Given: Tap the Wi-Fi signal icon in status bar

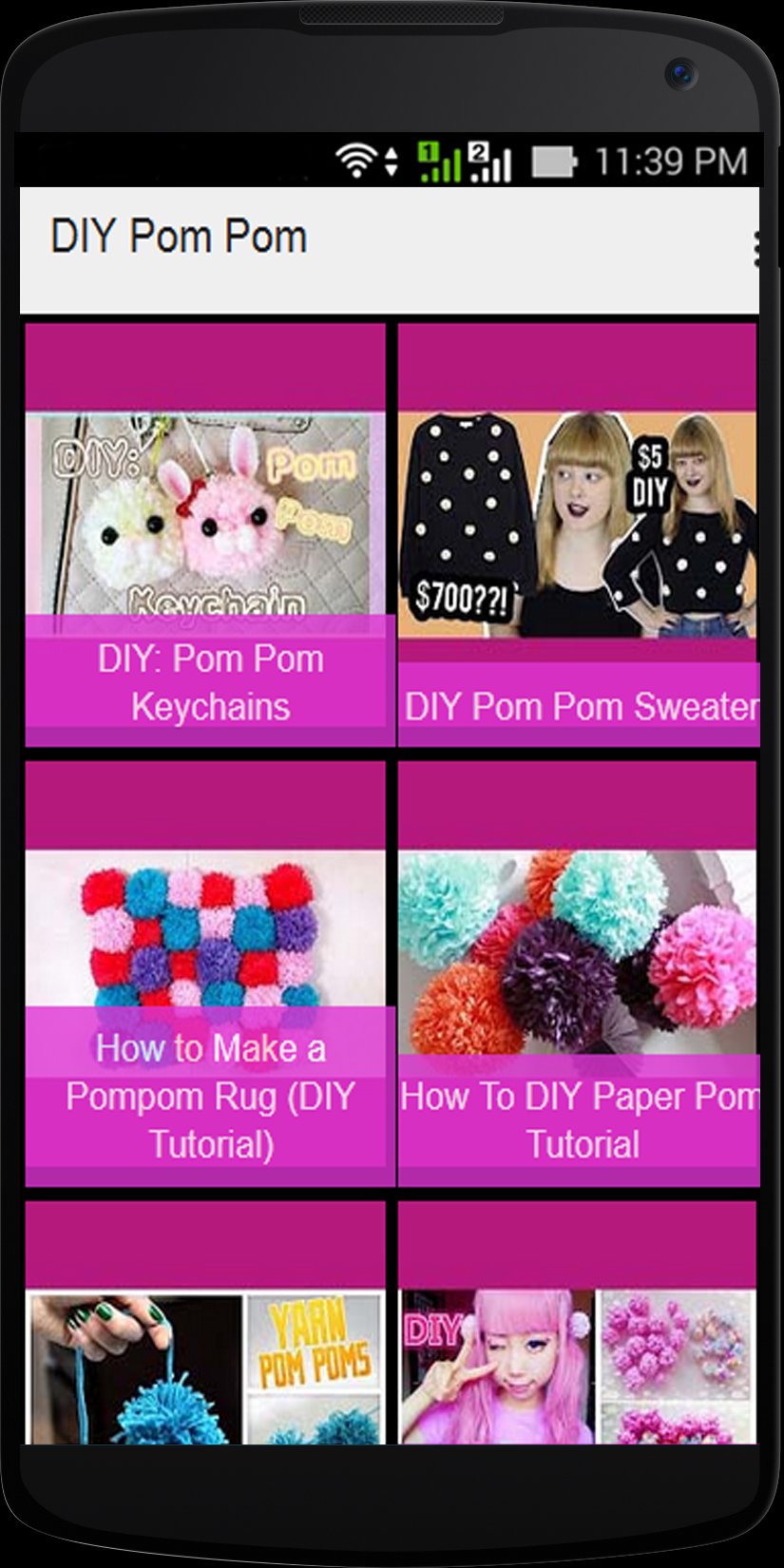Looking at the screenshot, I should coord(358,162).
